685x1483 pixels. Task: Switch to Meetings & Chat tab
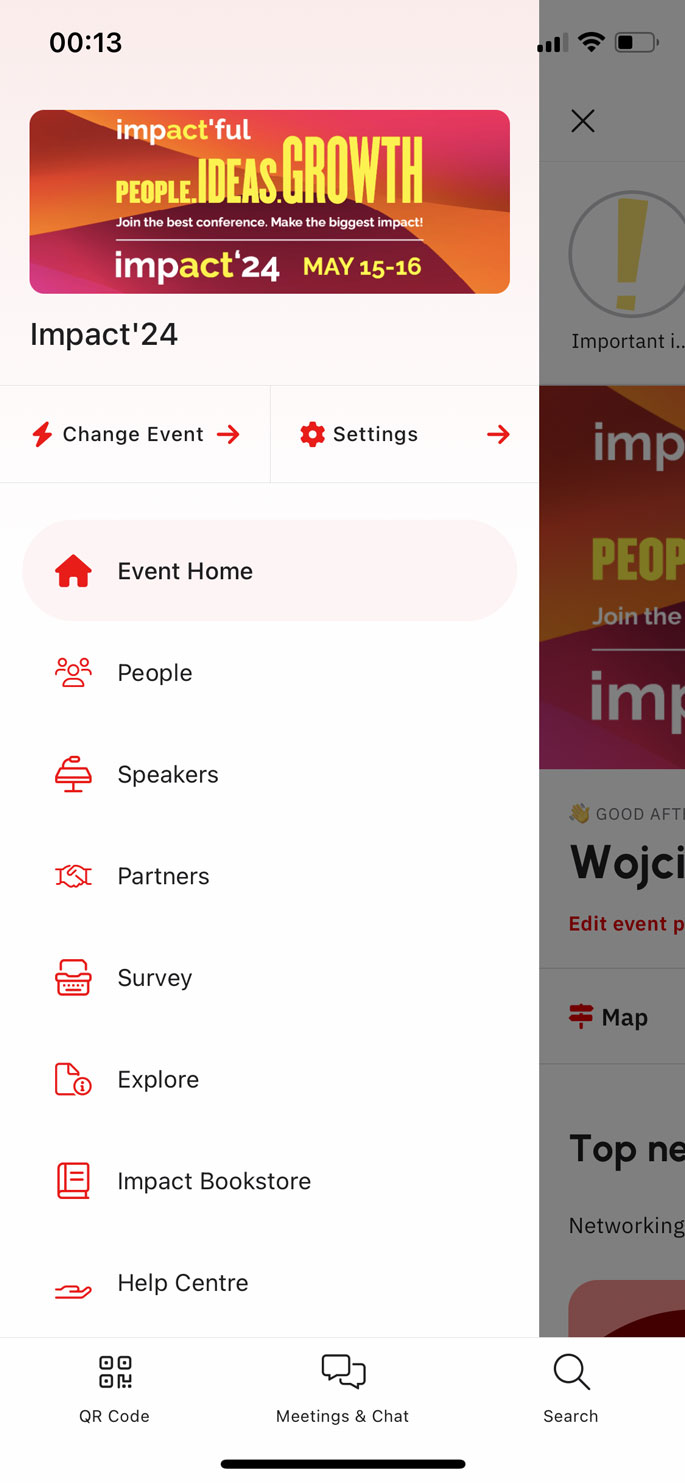click(342, 1387)
